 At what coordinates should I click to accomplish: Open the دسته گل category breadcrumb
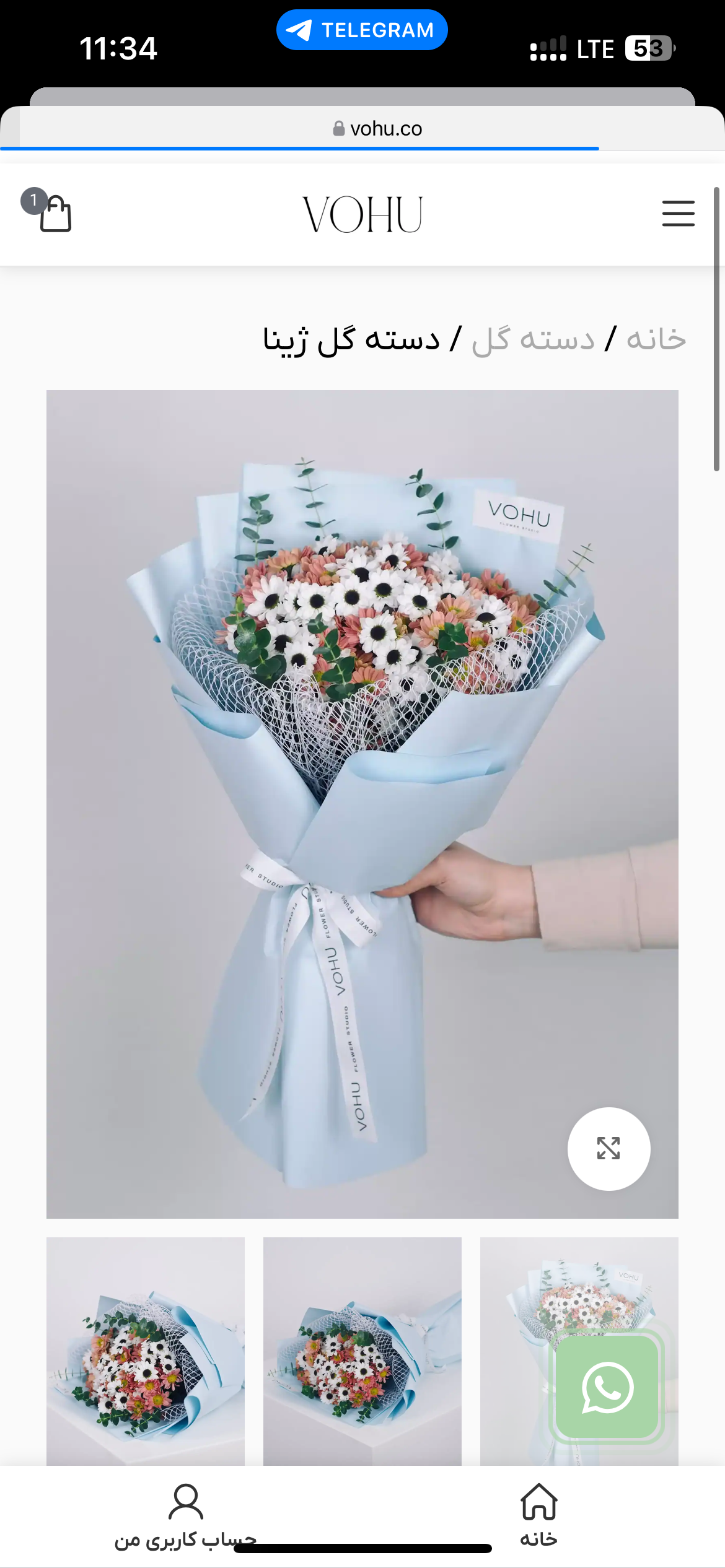[533, 339]
